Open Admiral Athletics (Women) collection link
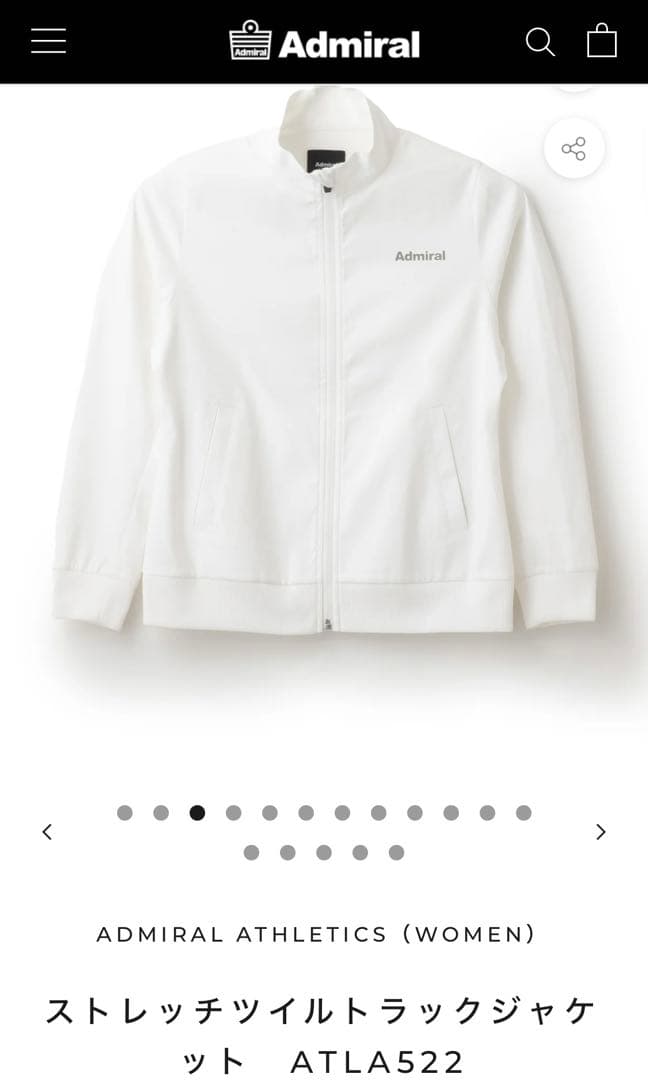This screenshot has width=648, height=1080. (x=316, y=934)
